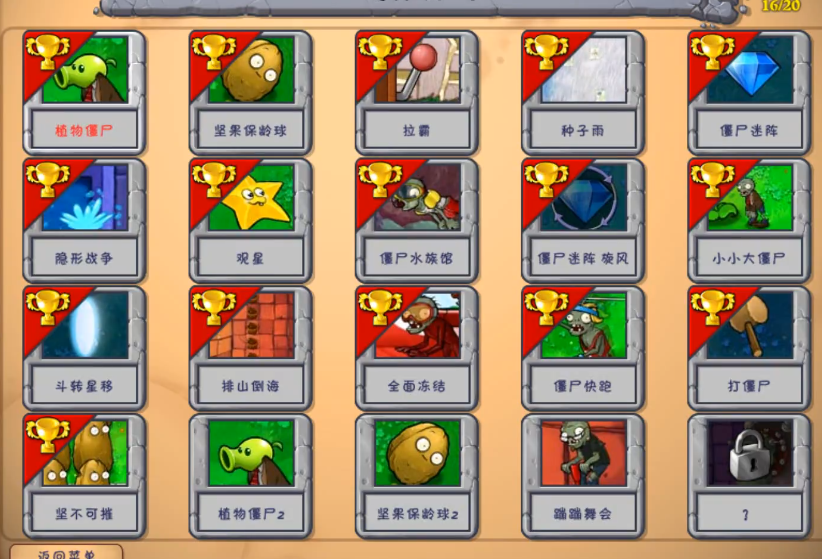Screen dimensions: 822x559
Task: Launch the 坚果保龄球2 mini-game
Action: click(x=417, y=474)
